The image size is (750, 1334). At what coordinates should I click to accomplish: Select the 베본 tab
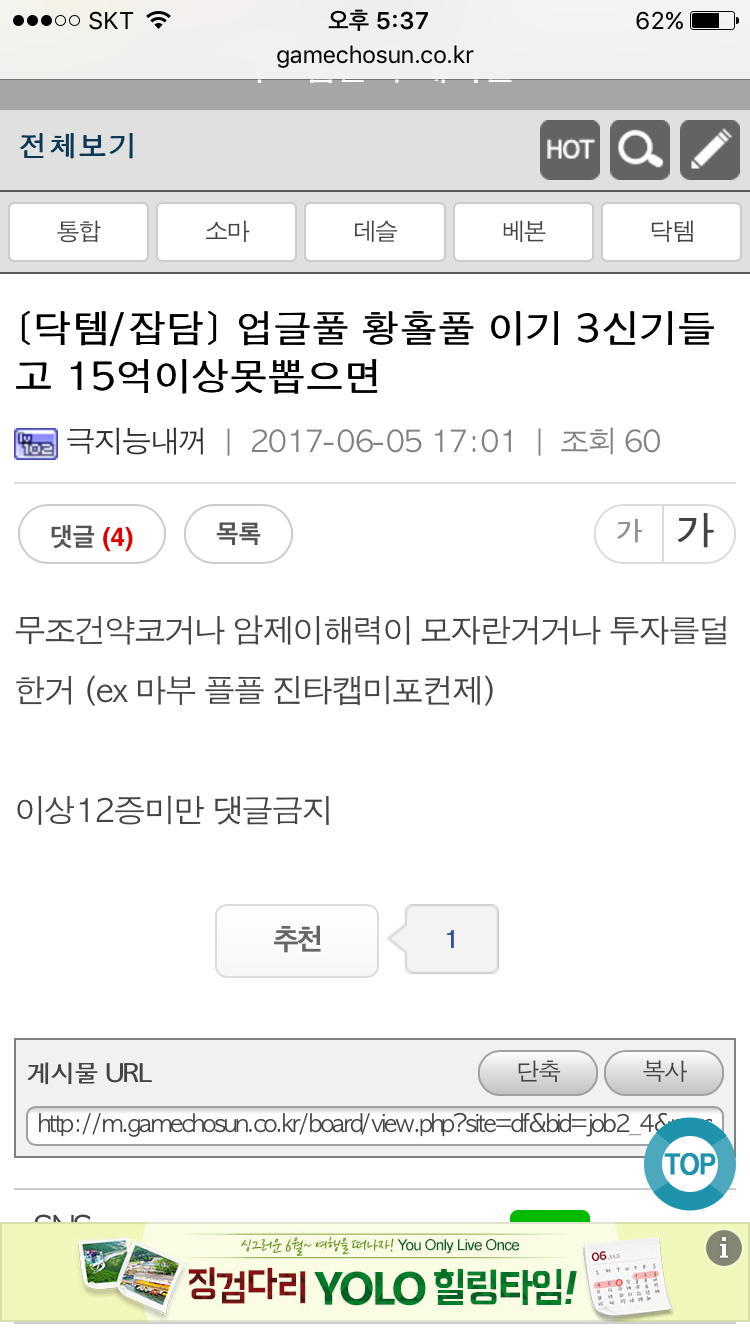(523, 232)
